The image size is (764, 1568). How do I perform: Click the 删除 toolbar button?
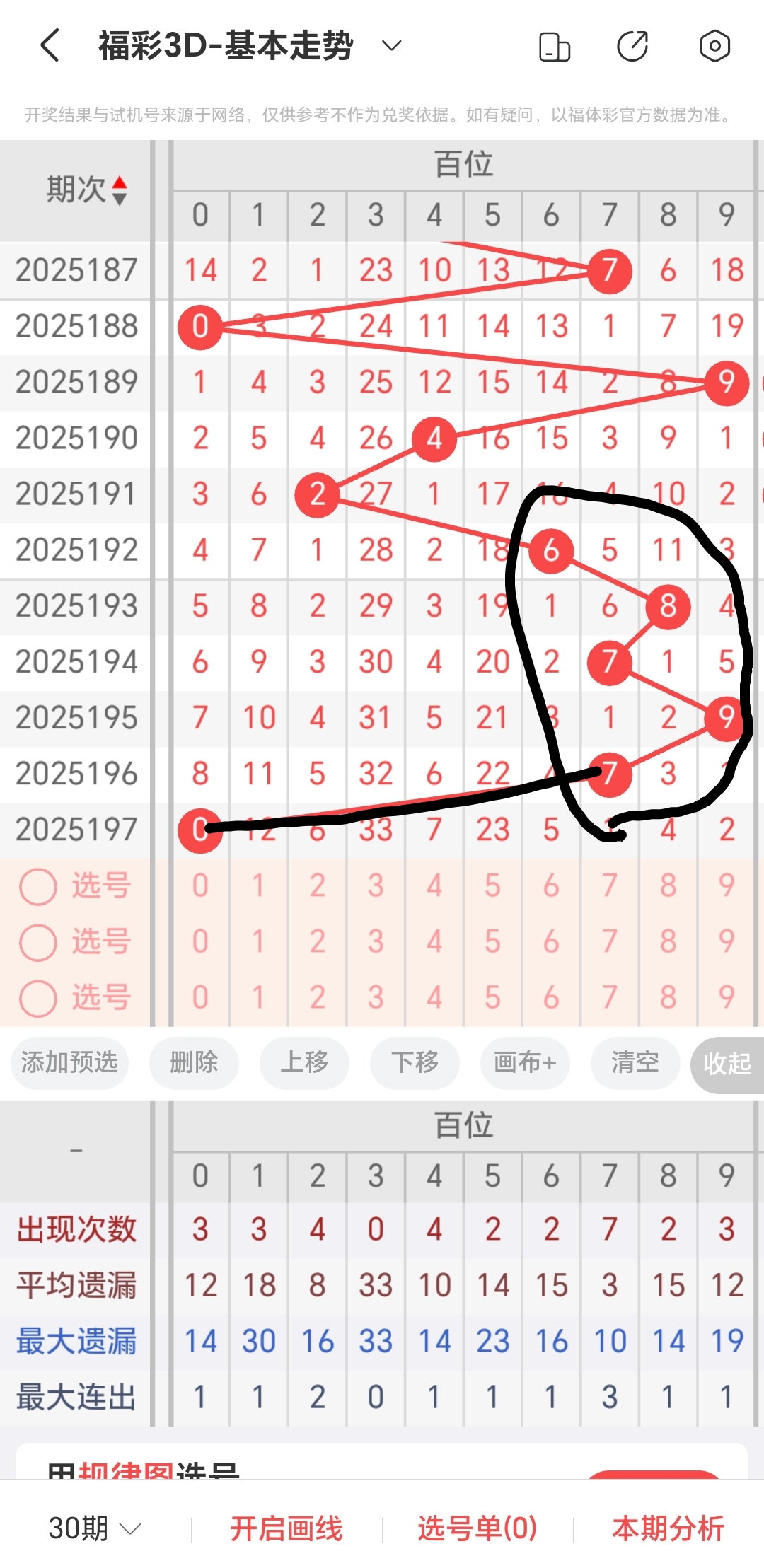193,1063
